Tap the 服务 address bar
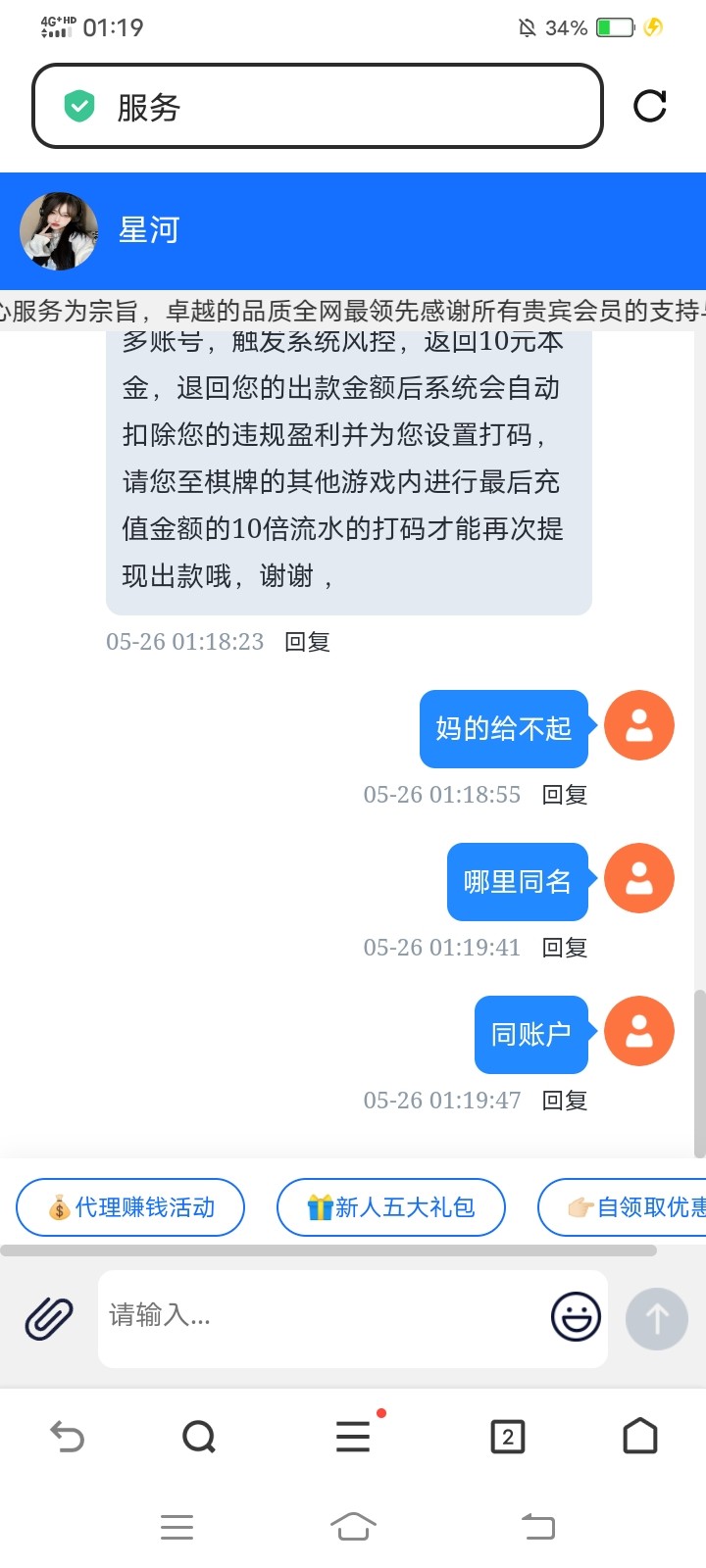This screenshot has width=706, height=1568. [x=318, y=106]
